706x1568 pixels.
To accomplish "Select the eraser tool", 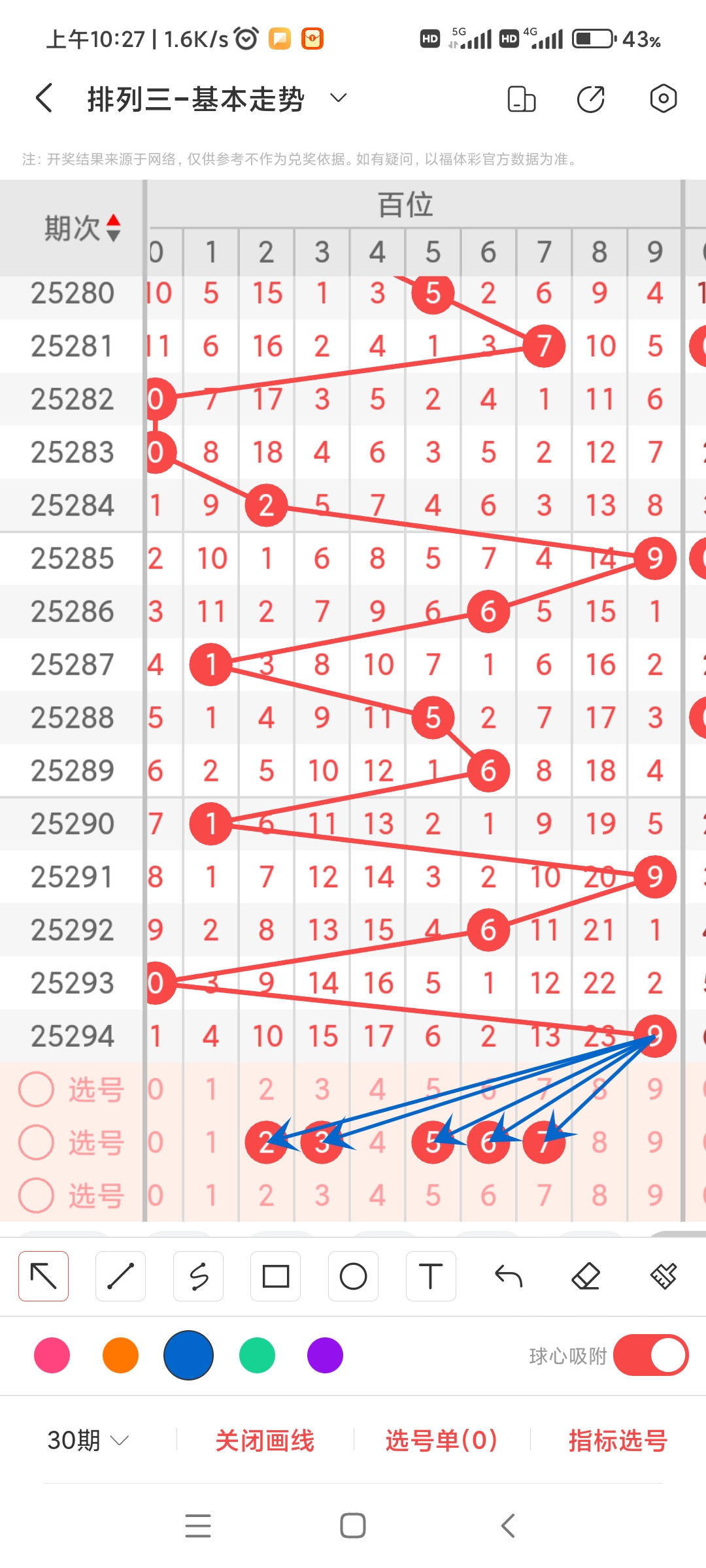I will (x=586, y=1276).
